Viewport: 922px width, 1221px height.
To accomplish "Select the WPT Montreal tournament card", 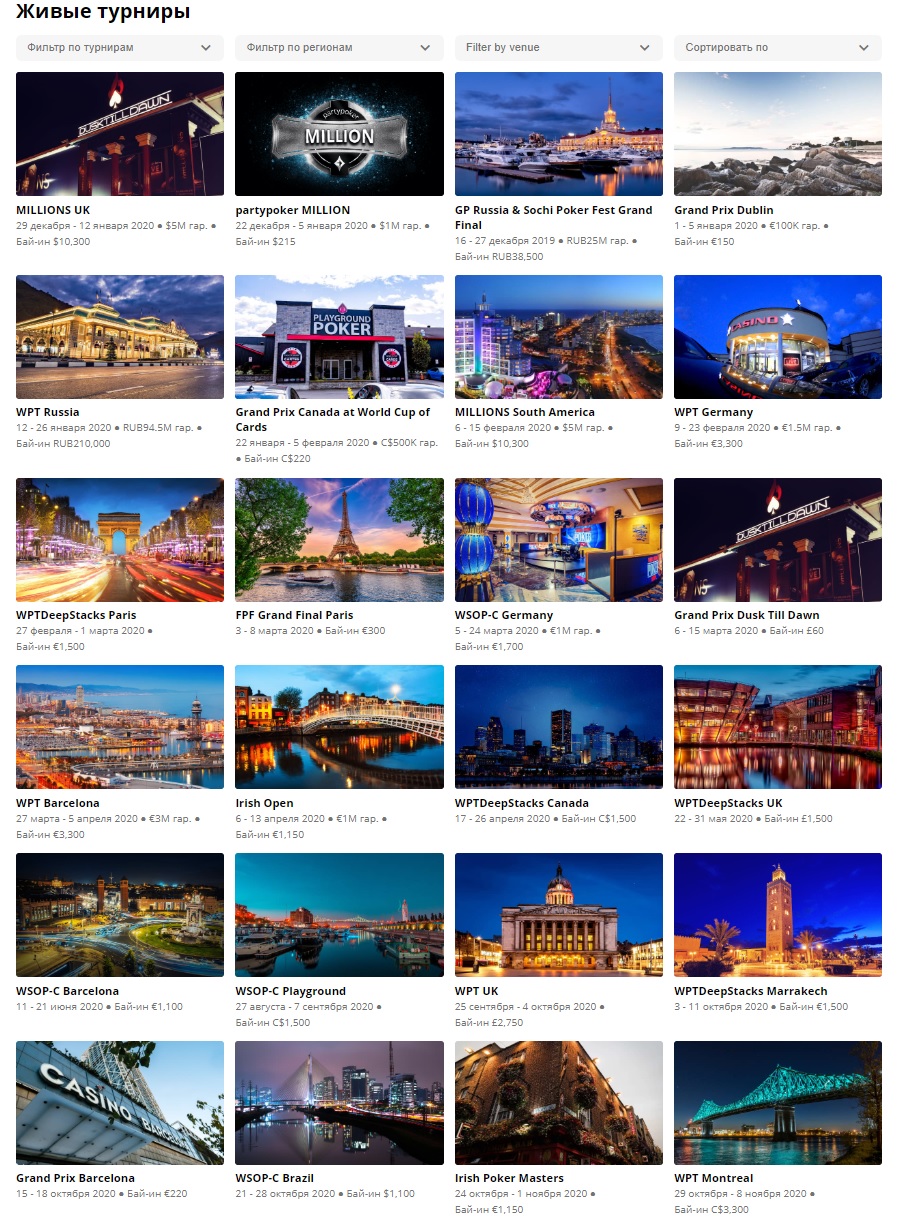I will [x=778, y=1103].
